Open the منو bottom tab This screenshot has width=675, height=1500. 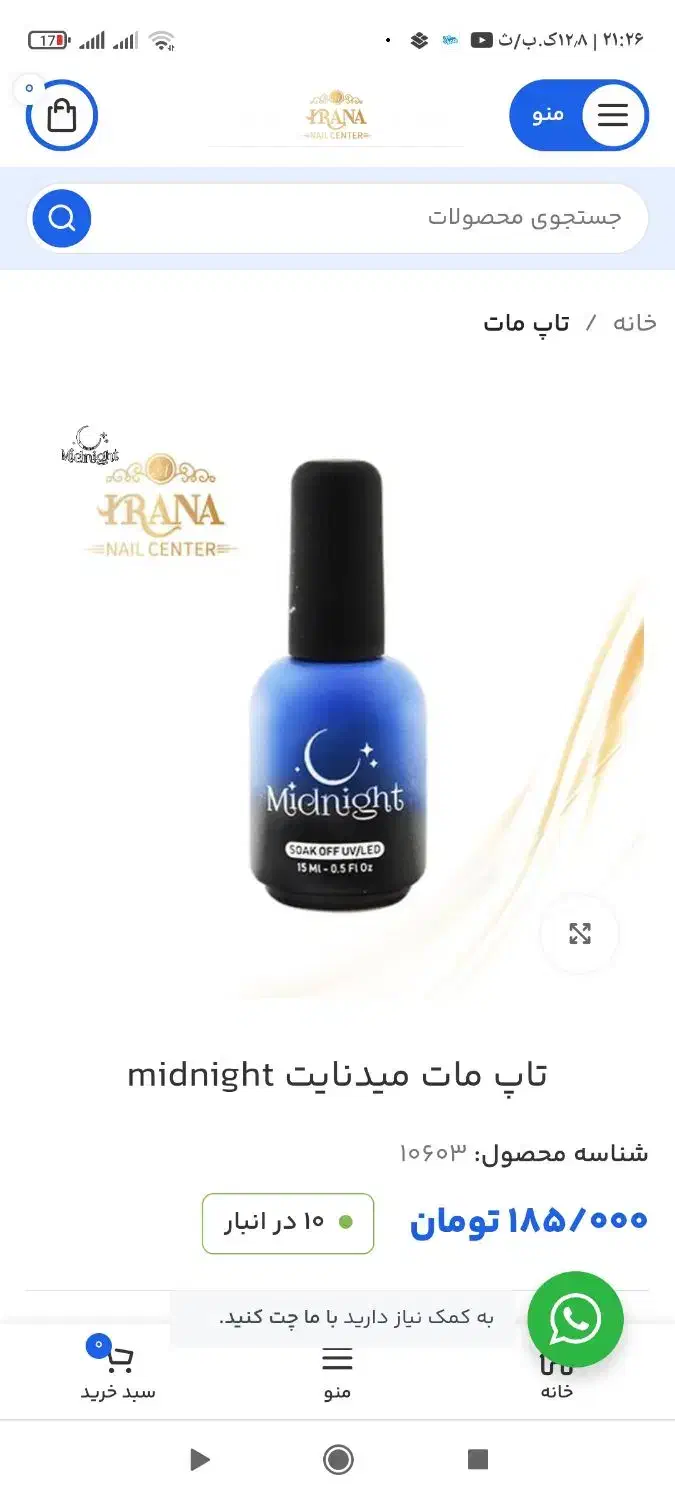[x=337, y=1372]
